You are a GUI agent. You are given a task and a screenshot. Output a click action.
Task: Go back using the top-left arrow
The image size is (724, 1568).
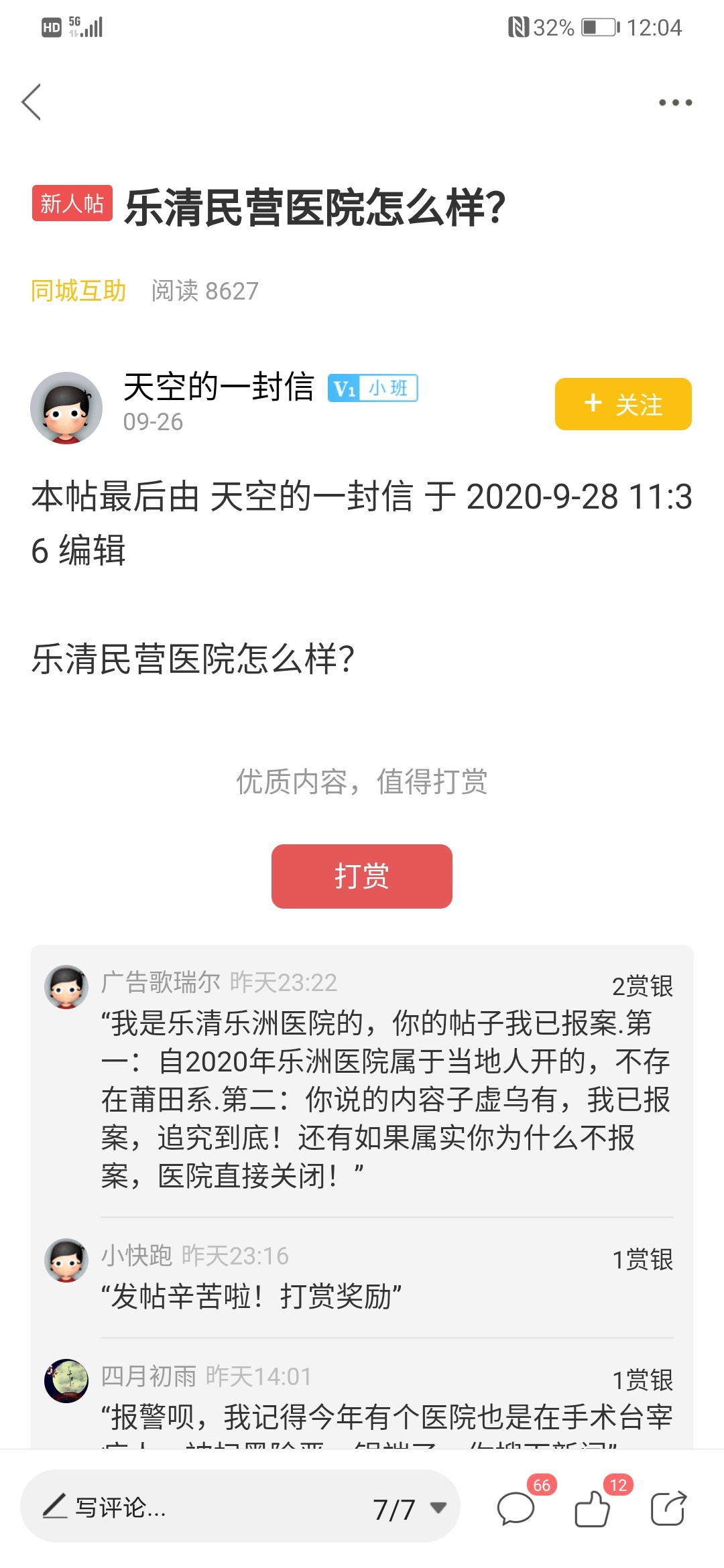(32, 102)
